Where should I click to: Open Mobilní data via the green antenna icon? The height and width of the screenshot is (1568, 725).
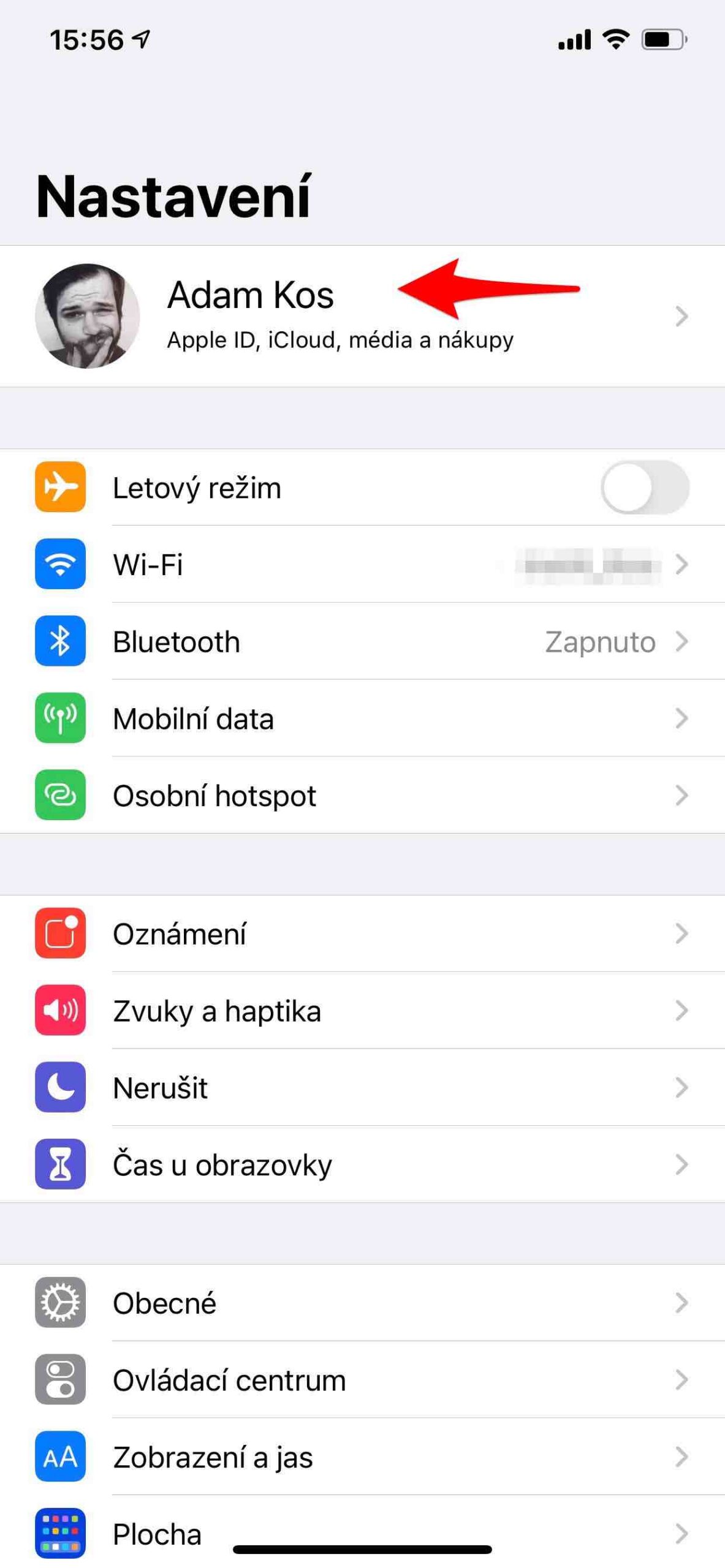(x=59, y=718)
